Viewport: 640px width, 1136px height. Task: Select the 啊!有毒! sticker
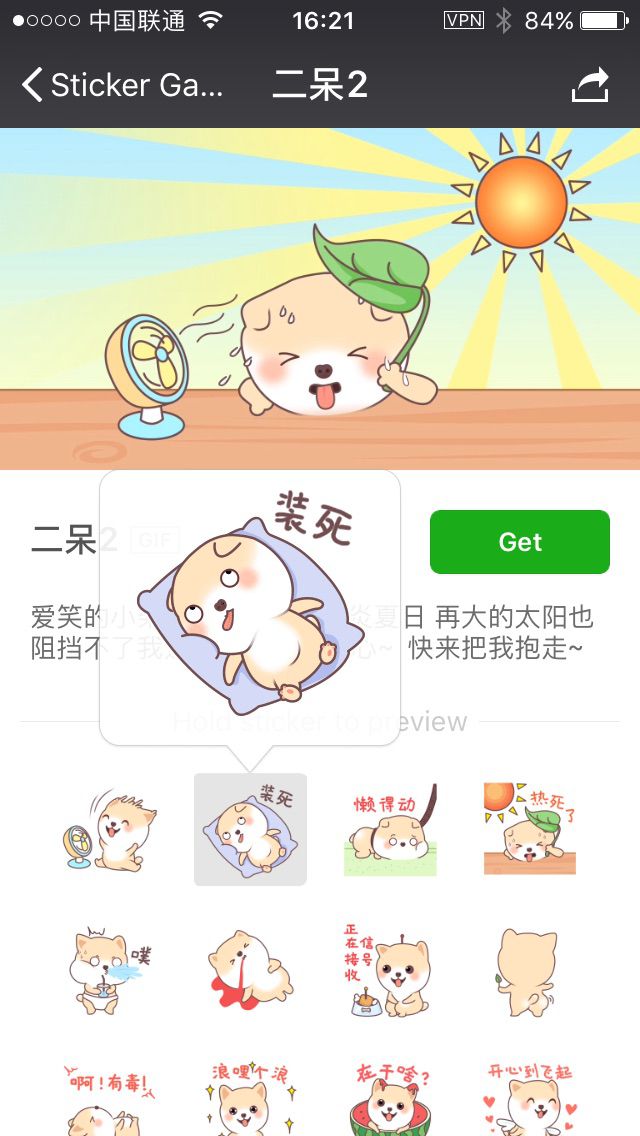pyautogui.click(x=110, y=1098)
